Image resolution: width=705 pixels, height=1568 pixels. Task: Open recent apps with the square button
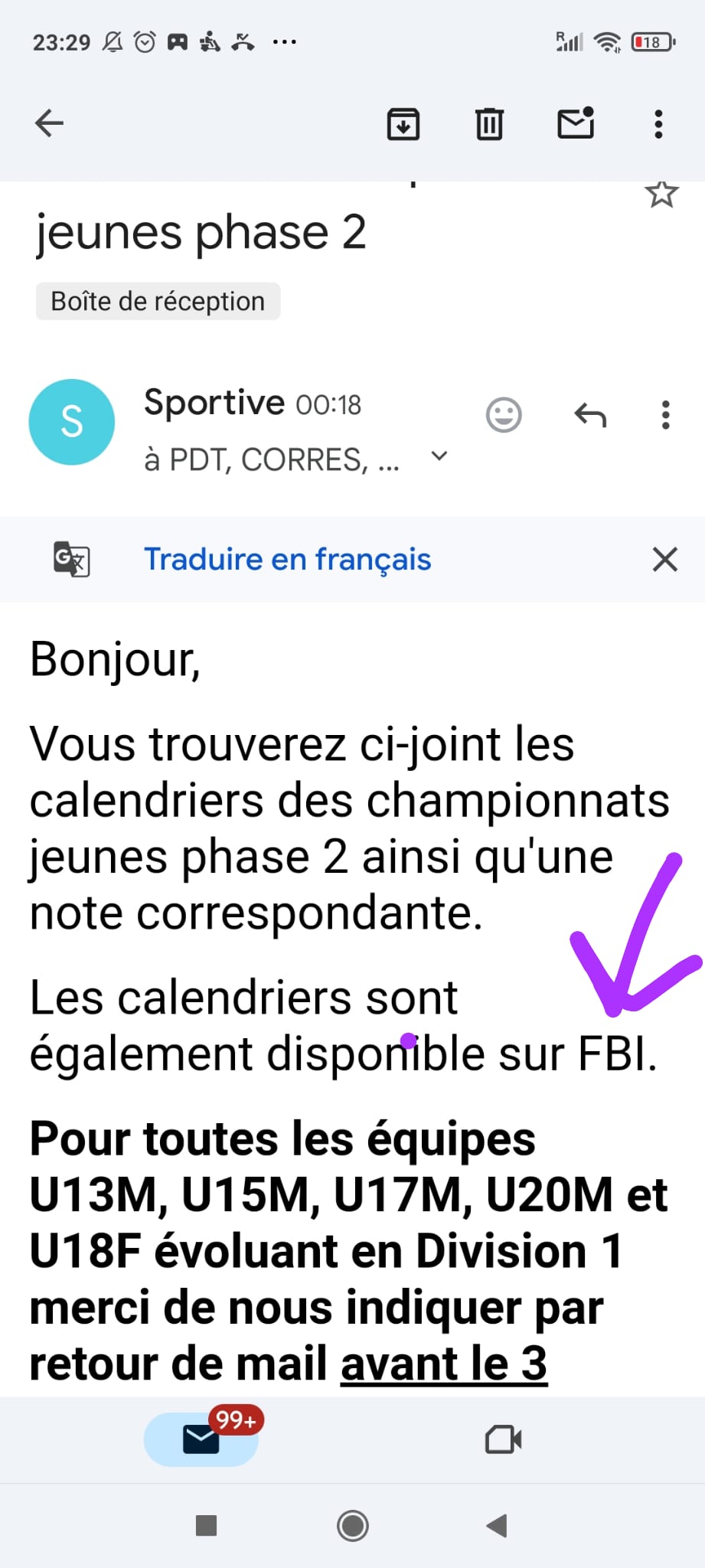206,1526
